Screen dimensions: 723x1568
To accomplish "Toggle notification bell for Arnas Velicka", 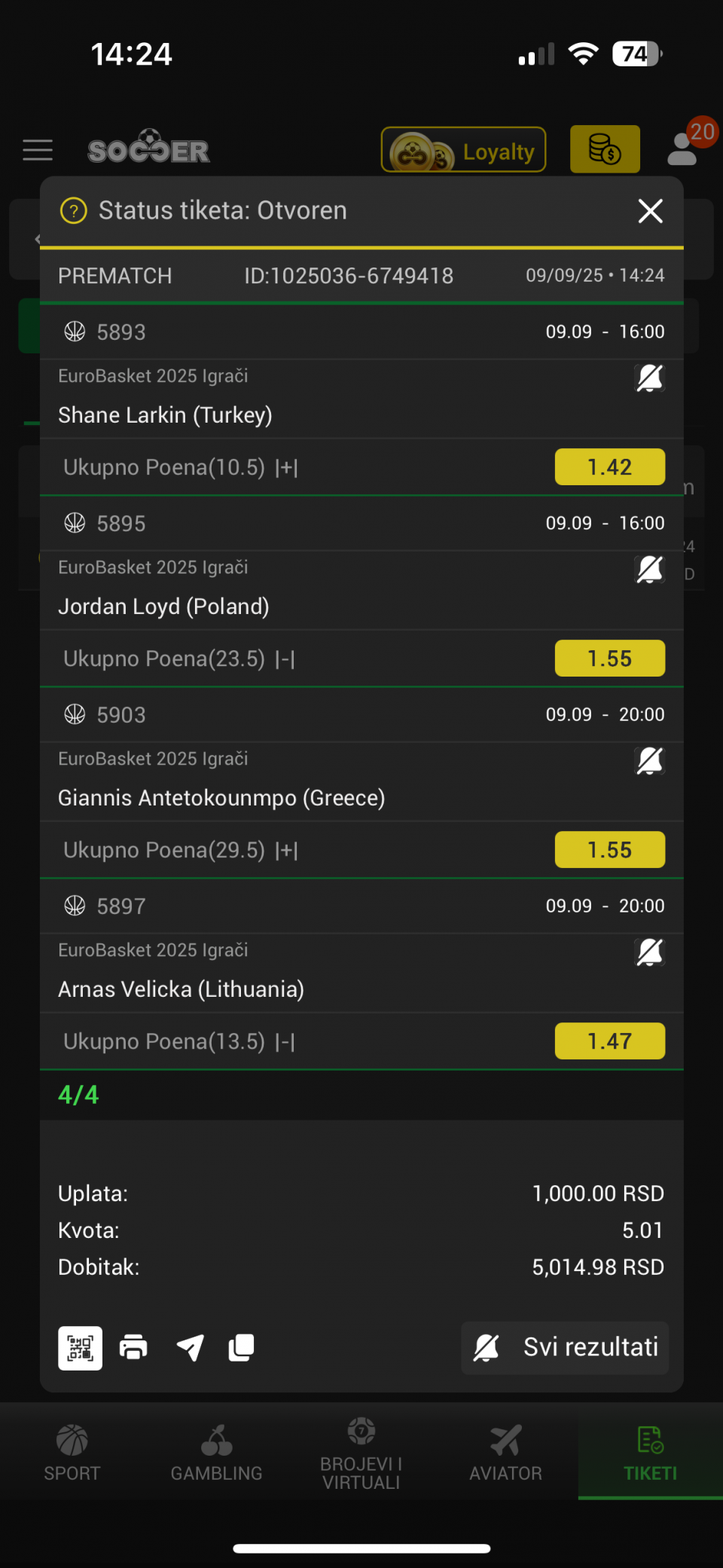I will pos(650,952).
